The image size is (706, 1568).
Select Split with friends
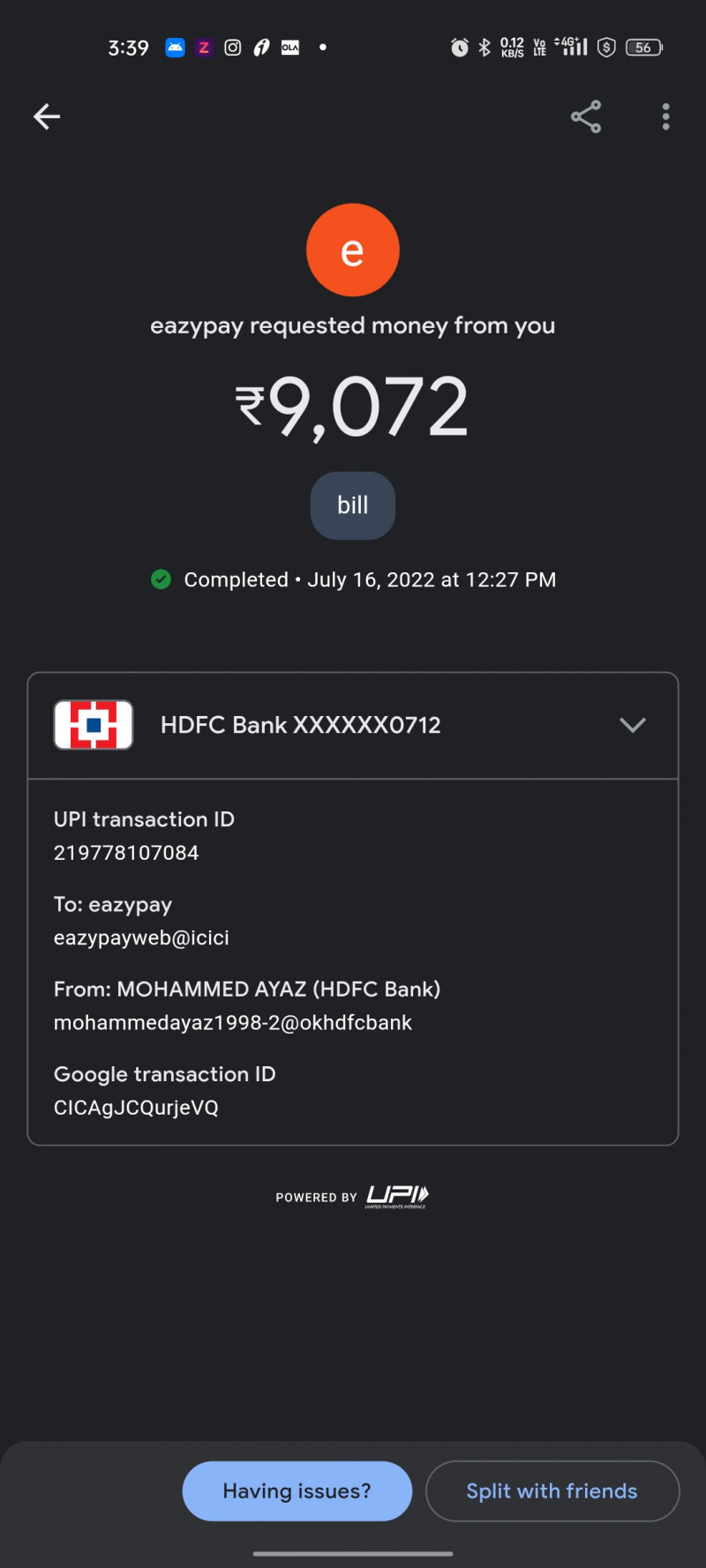pos(552,1490)
